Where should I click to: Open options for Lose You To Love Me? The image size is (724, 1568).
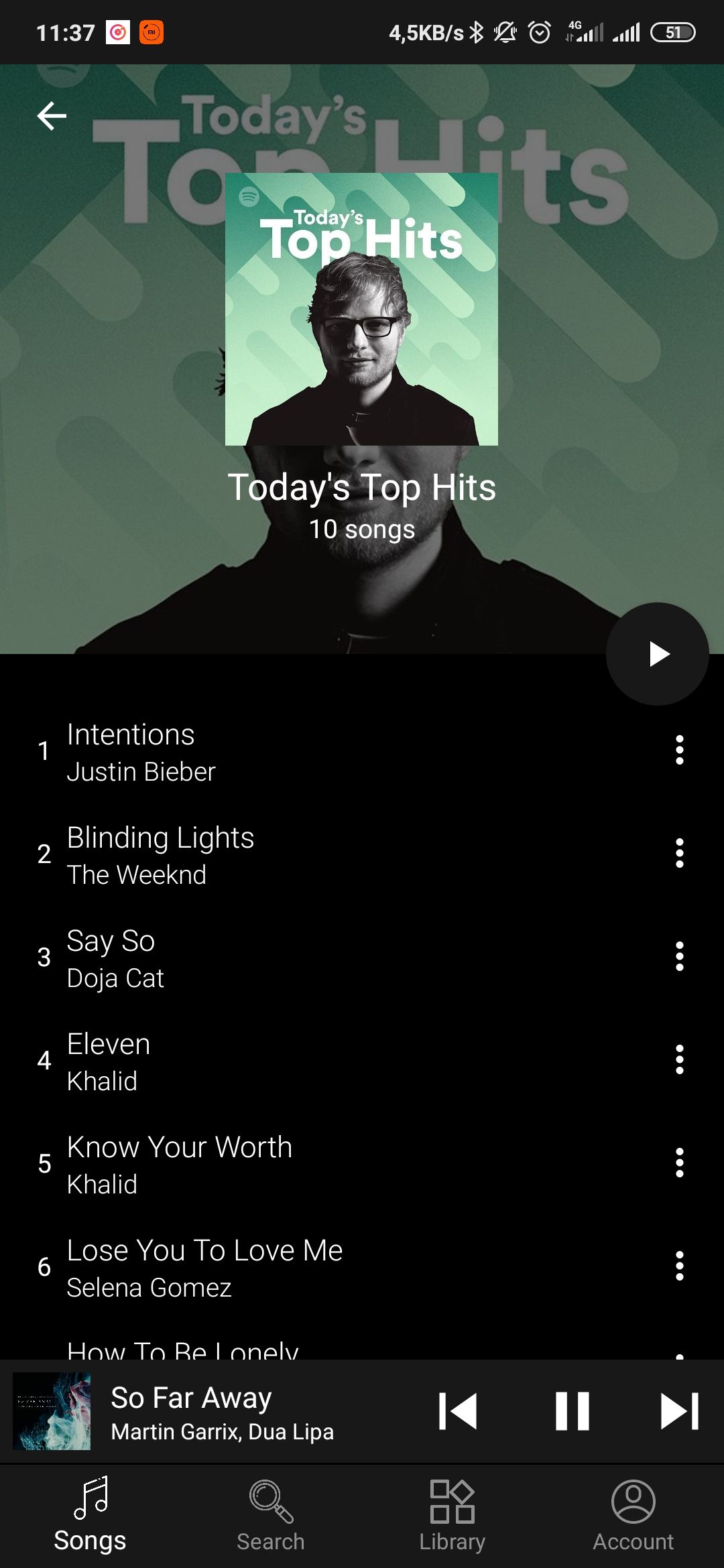pyautogui.click(x=679, y=1266)
